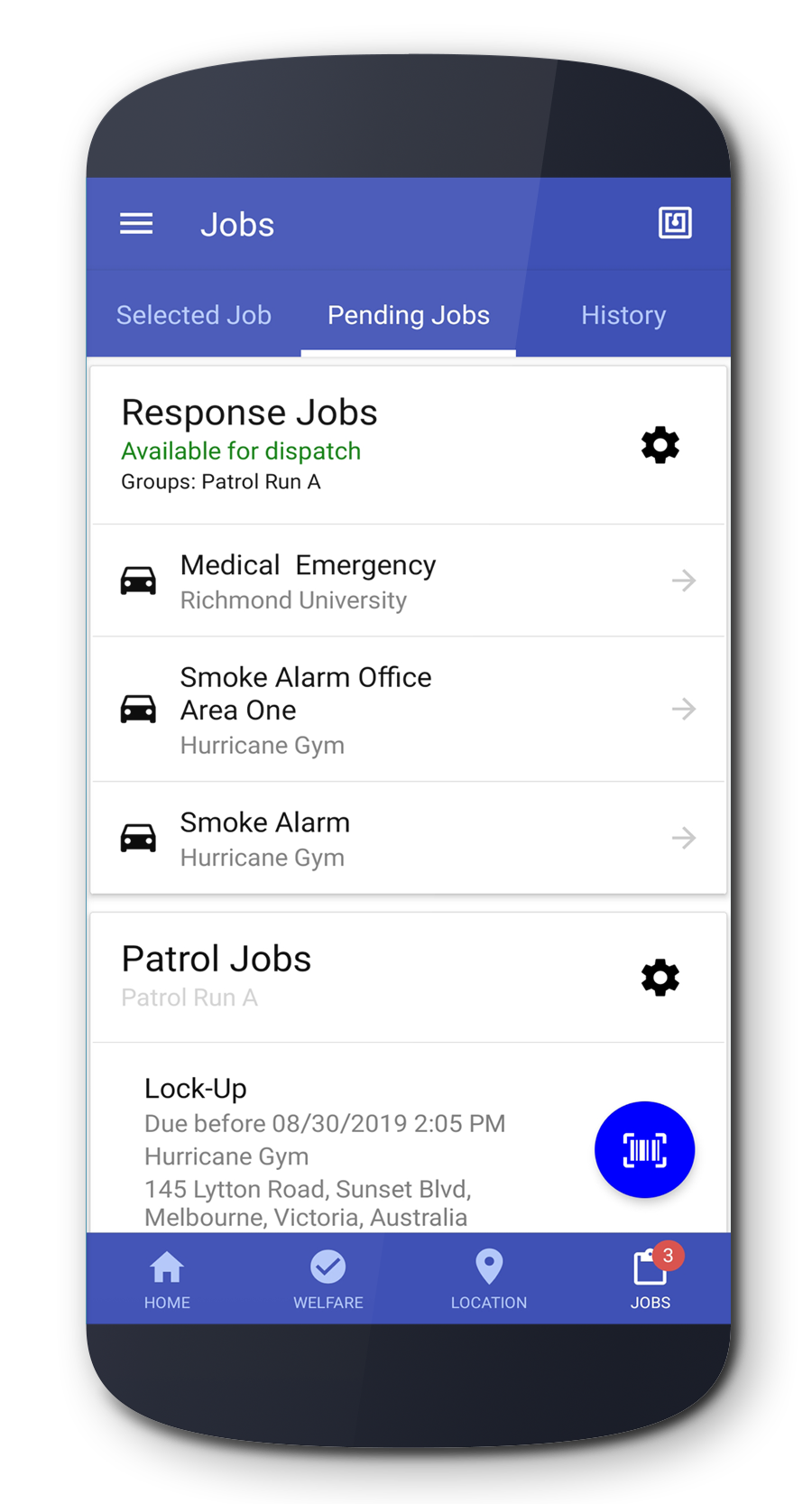
Task: Open the Medical Emergency job
Action: tap(408, 580)
